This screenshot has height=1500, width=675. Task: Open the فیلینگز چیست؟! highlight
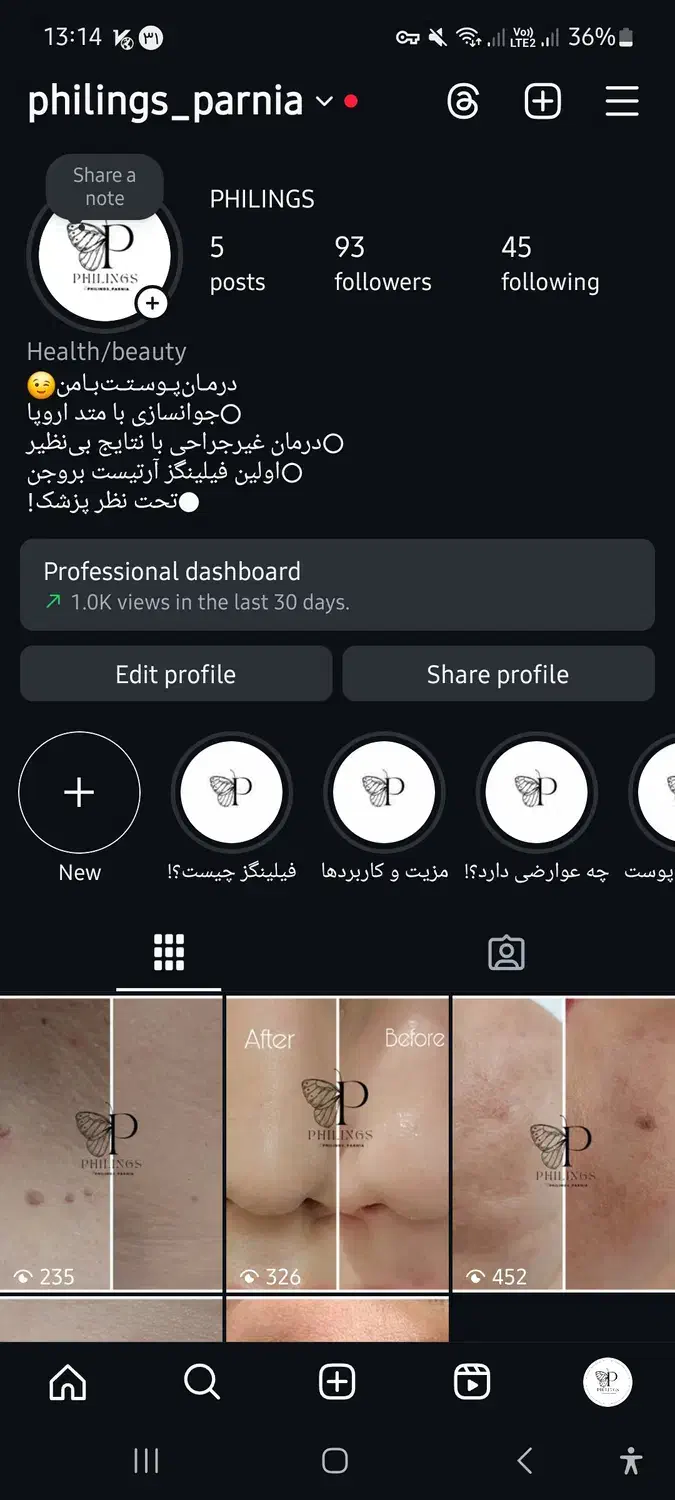232,793
